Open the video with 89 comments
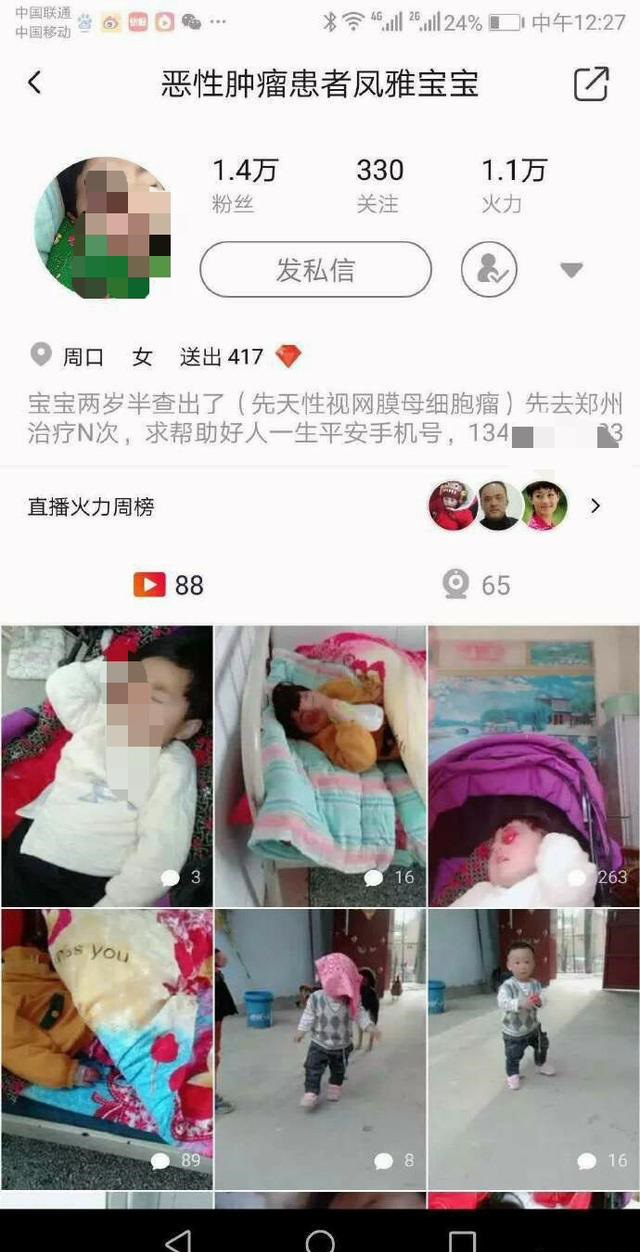This screenshot has width=640, height=1252. (x=106, y=1048)
